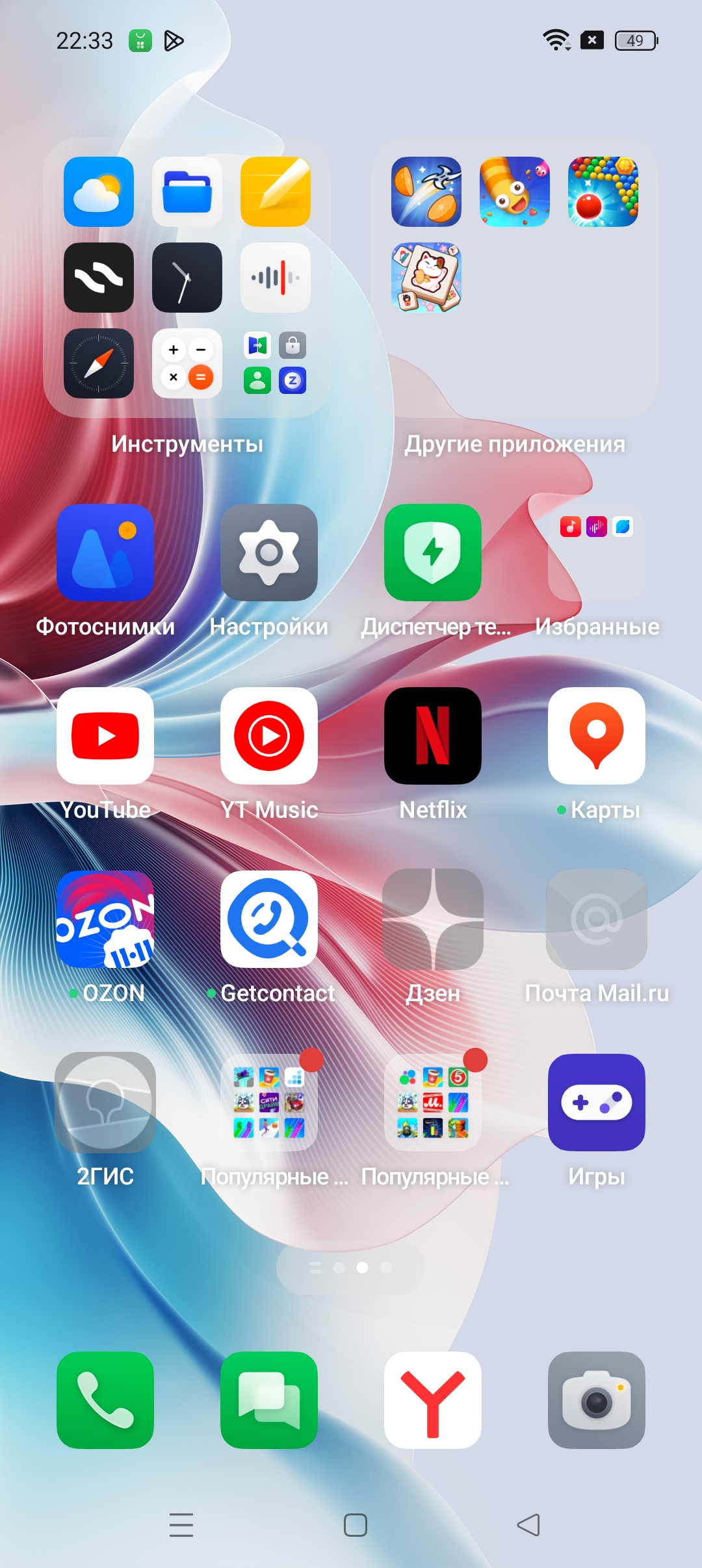
Task: Open Карты maps app
Action: pyautogui.click(x=597, y=737)
